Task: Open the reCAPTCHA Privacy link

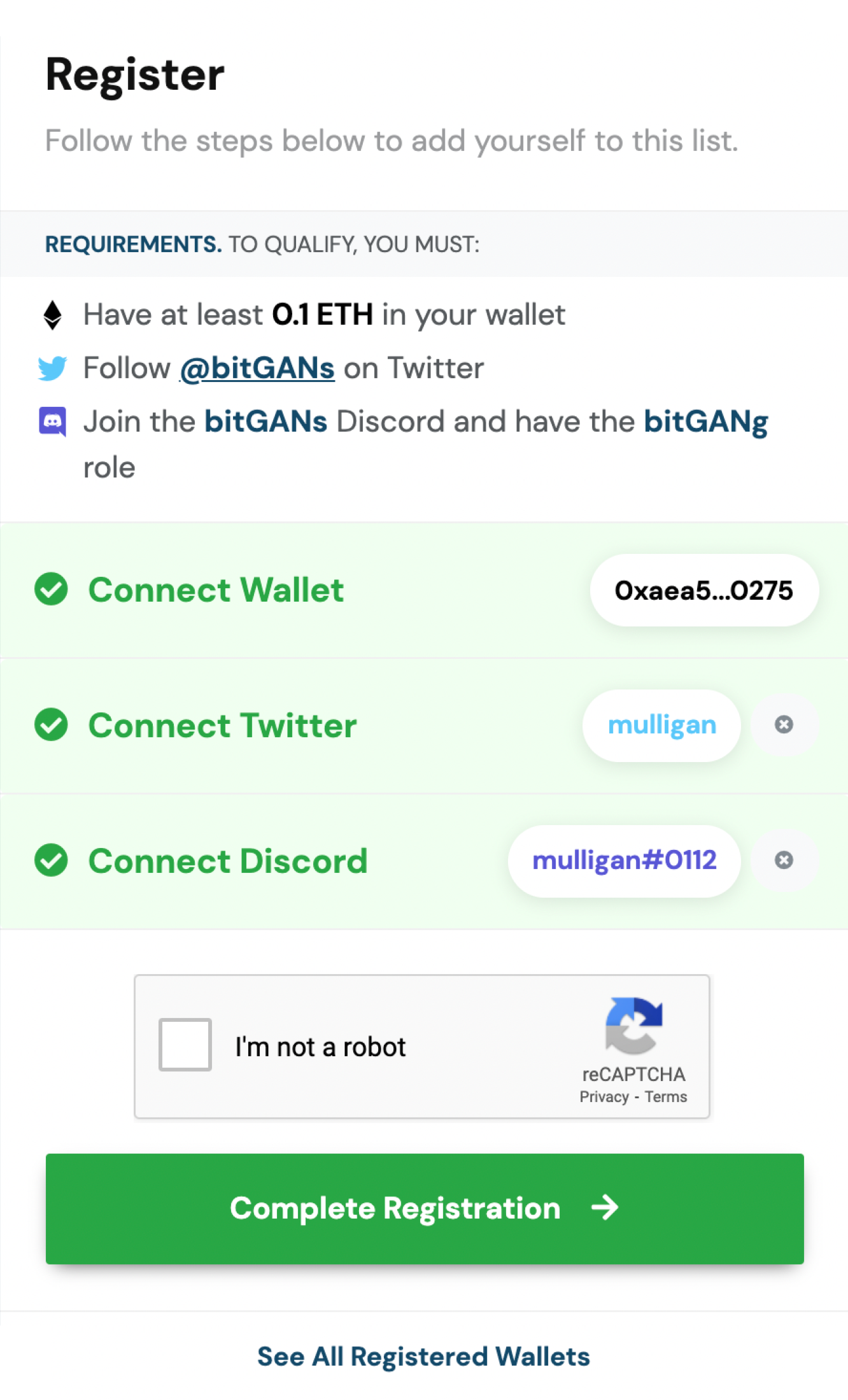Action: [x=604, y=1097]
